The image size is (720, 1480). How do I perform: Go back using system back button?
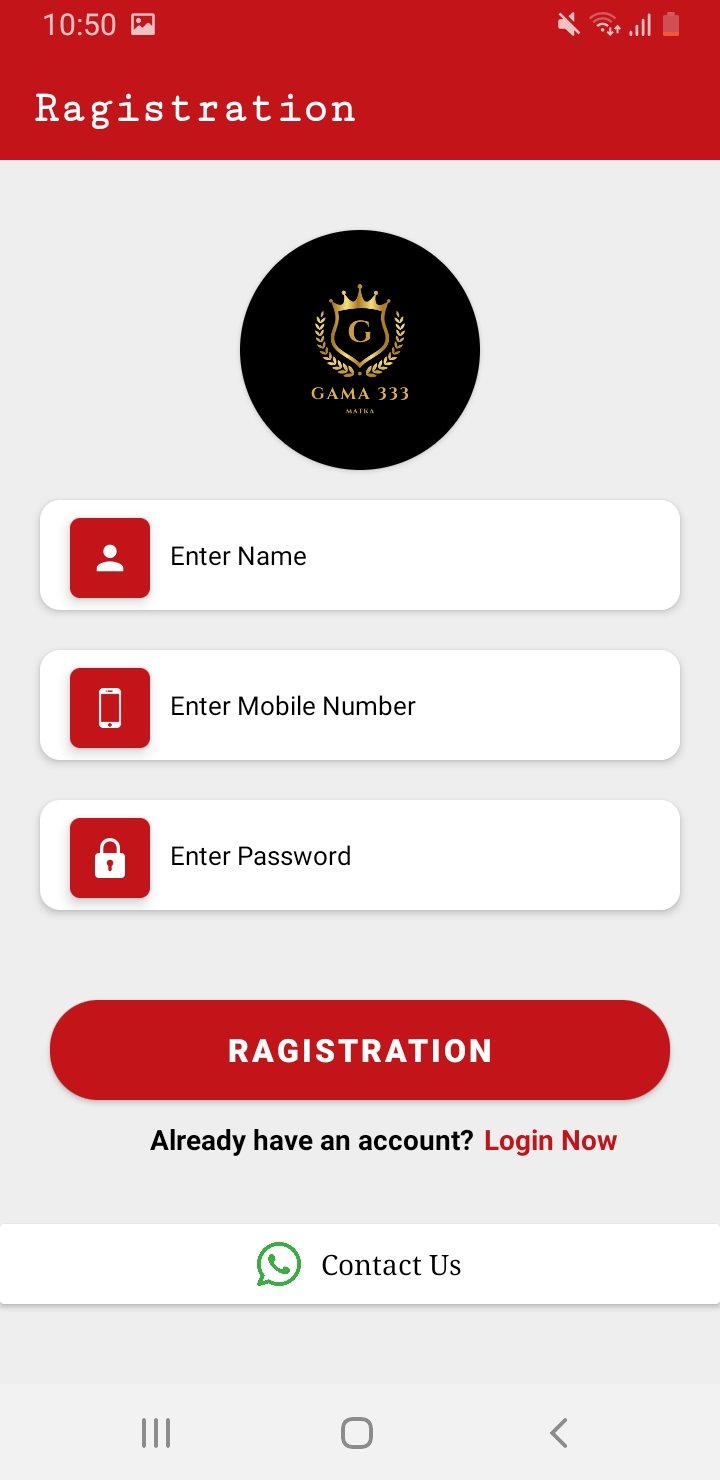559,1433
